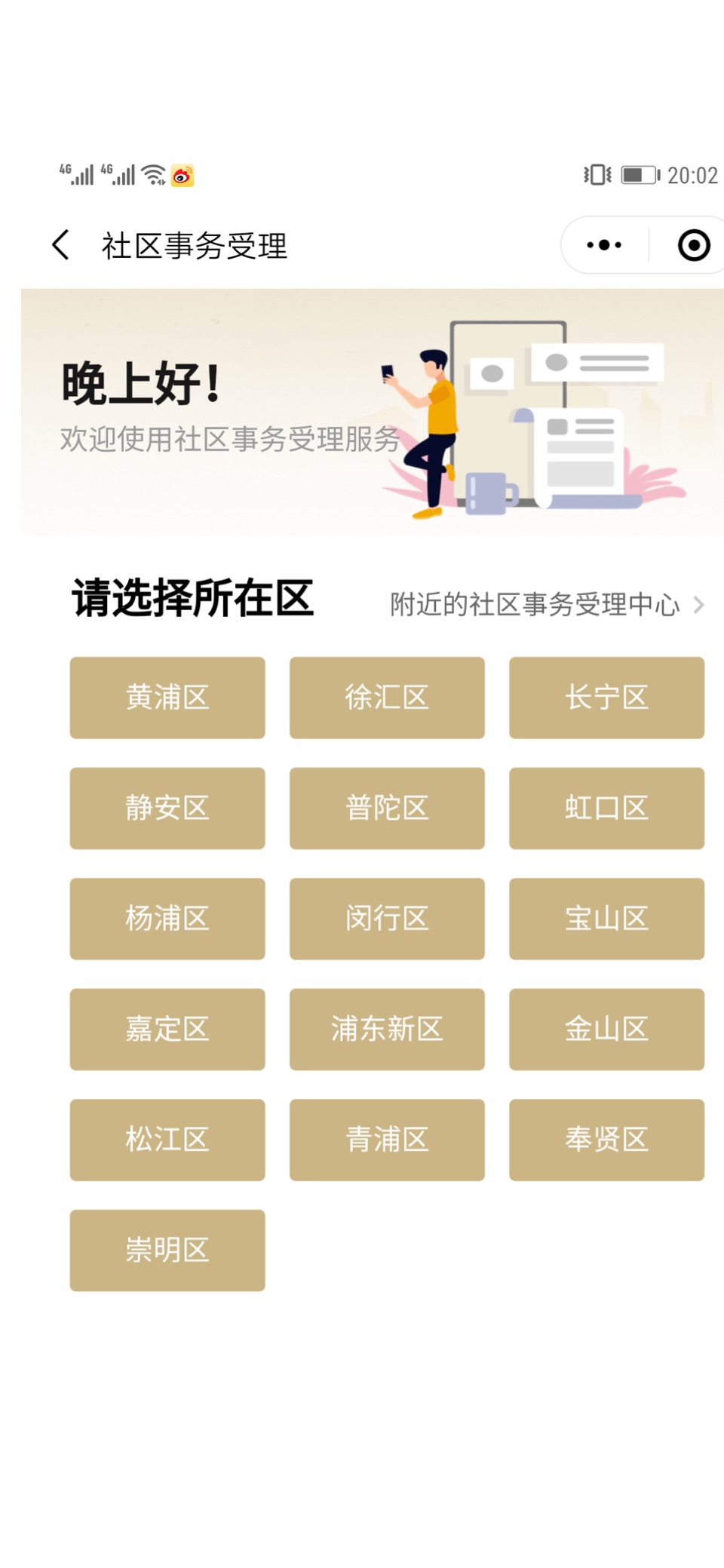
Task: Close the mini program with circle icon
Action: pos(693,245)
